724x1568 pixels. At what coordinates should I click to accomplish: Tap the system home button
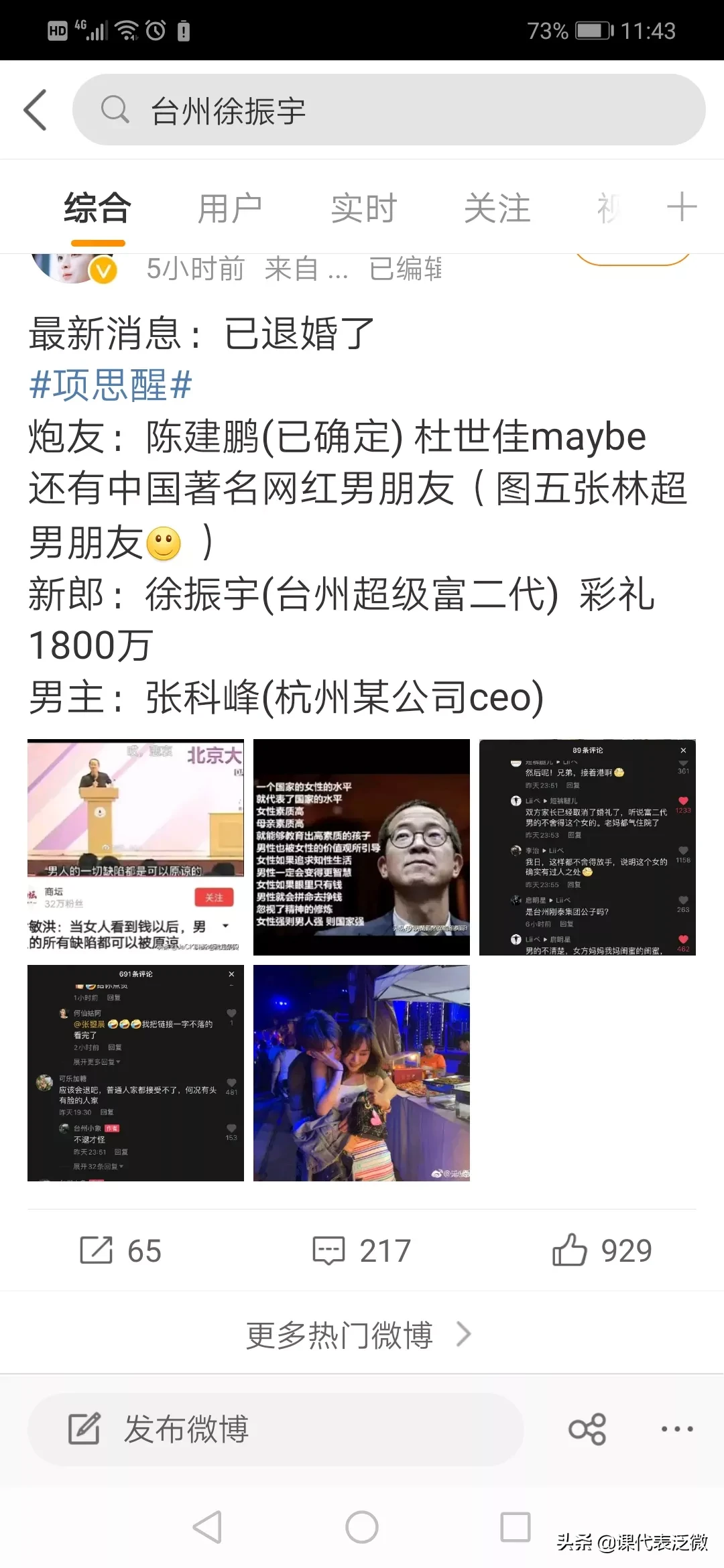pos(362,1527)
